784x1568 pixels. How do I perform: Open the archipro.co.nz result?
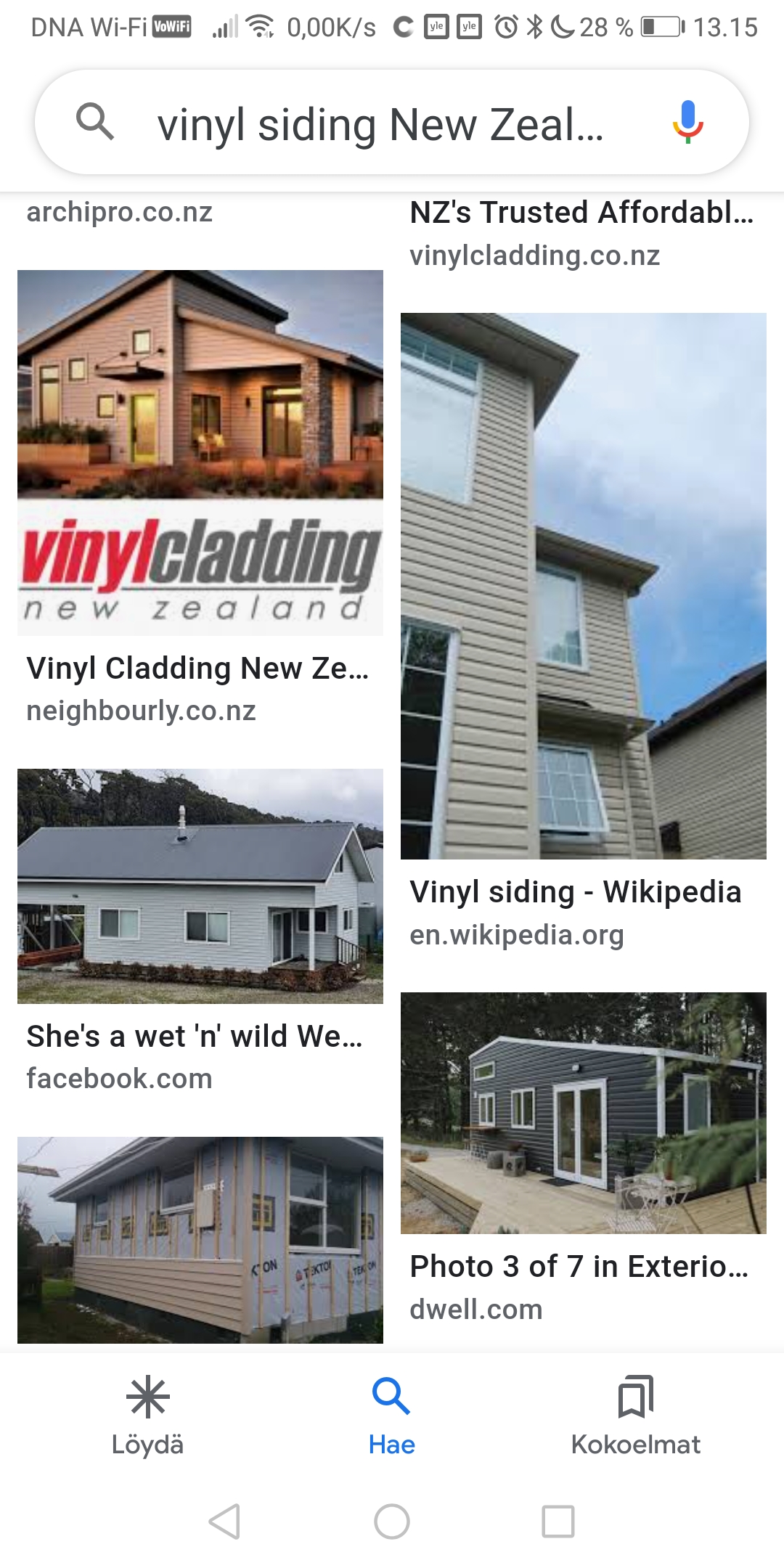pos(120,213)
